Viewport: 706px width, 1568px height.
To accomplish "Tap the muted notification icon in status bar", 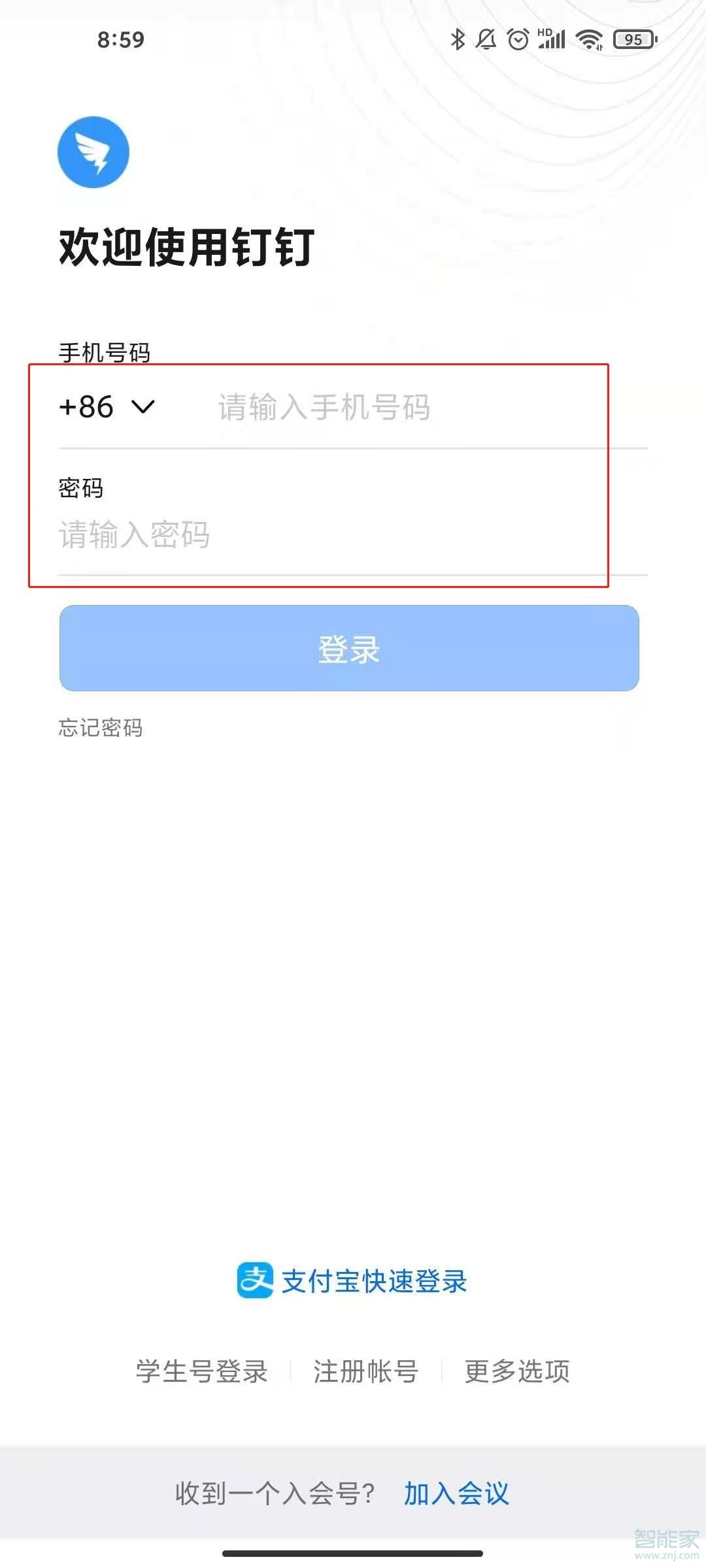I will tap(487, 39).
